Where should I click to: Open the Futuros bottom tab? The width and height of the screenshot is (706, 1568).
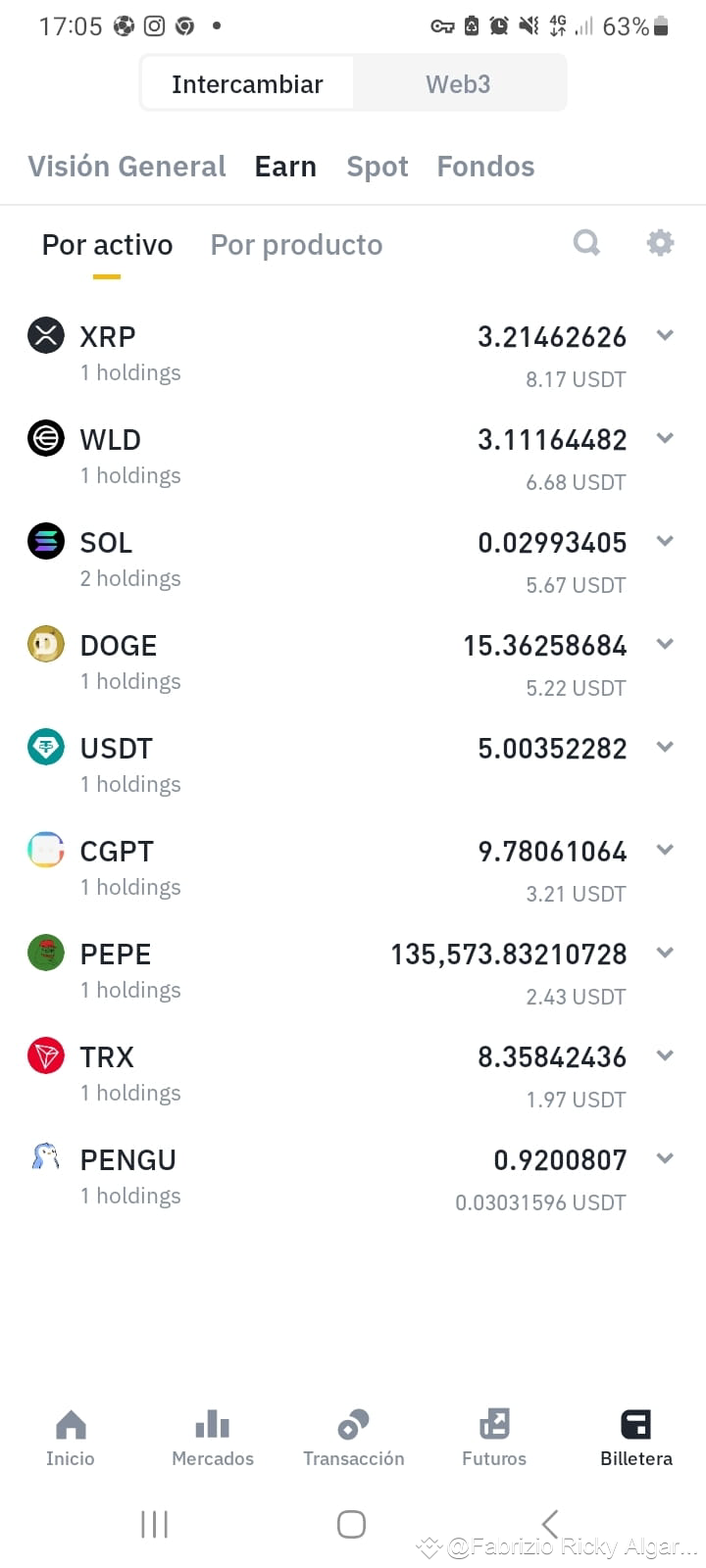pyautogui.click(x=494, y=1438)
